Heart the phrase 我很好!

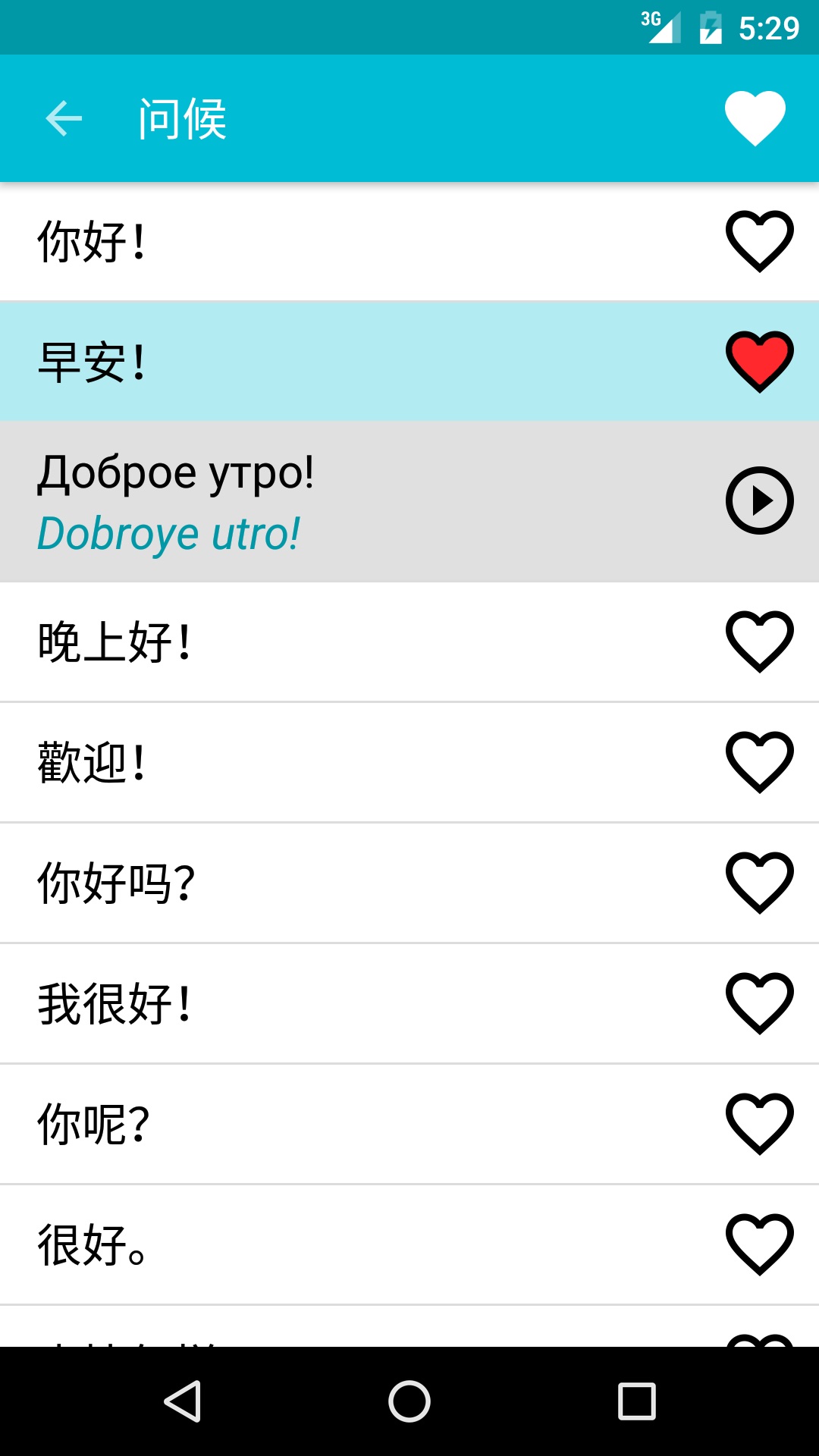point(759,1003)
